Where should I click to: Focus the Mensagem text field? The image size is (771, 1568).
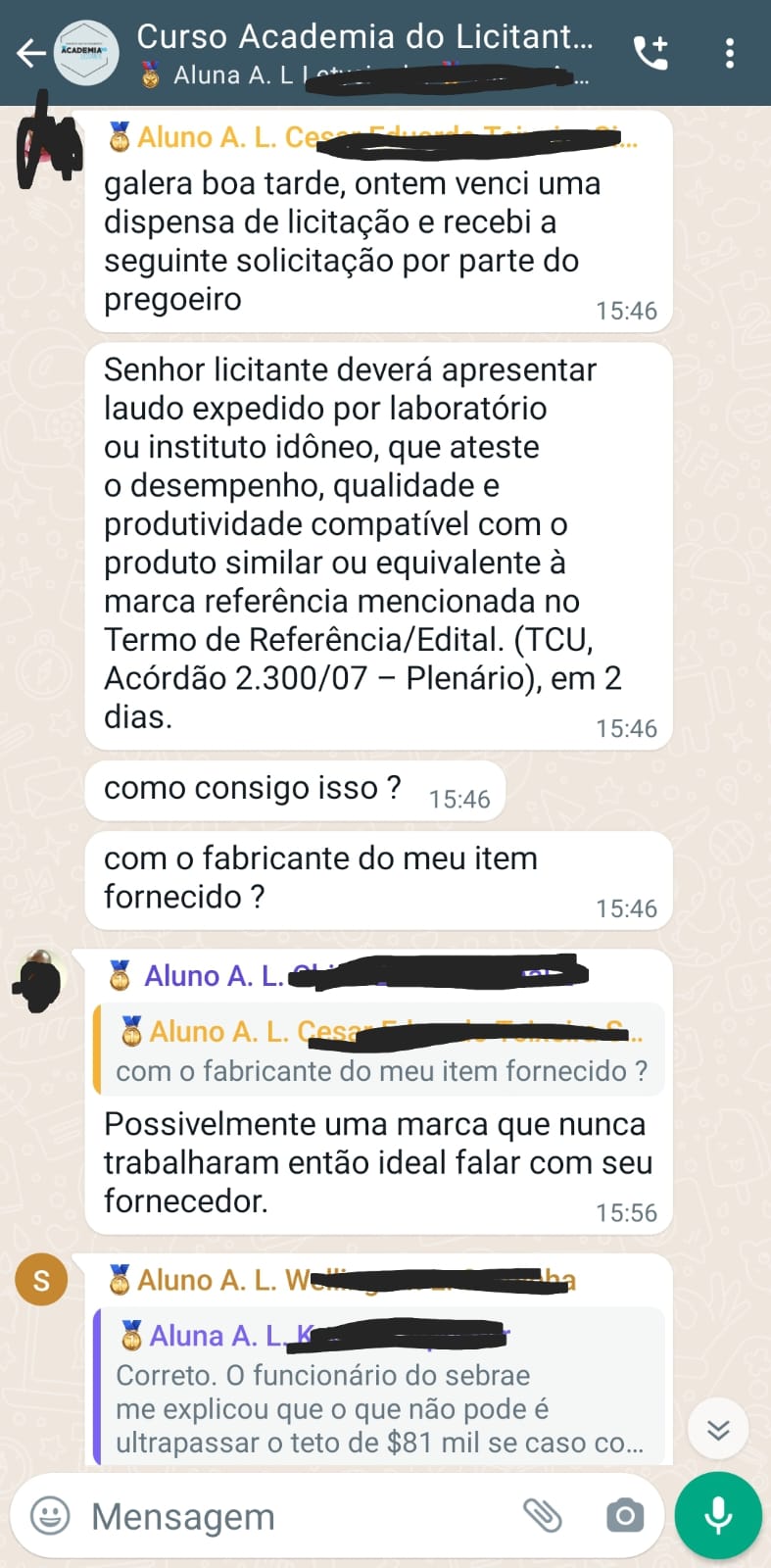(294, 1516)
